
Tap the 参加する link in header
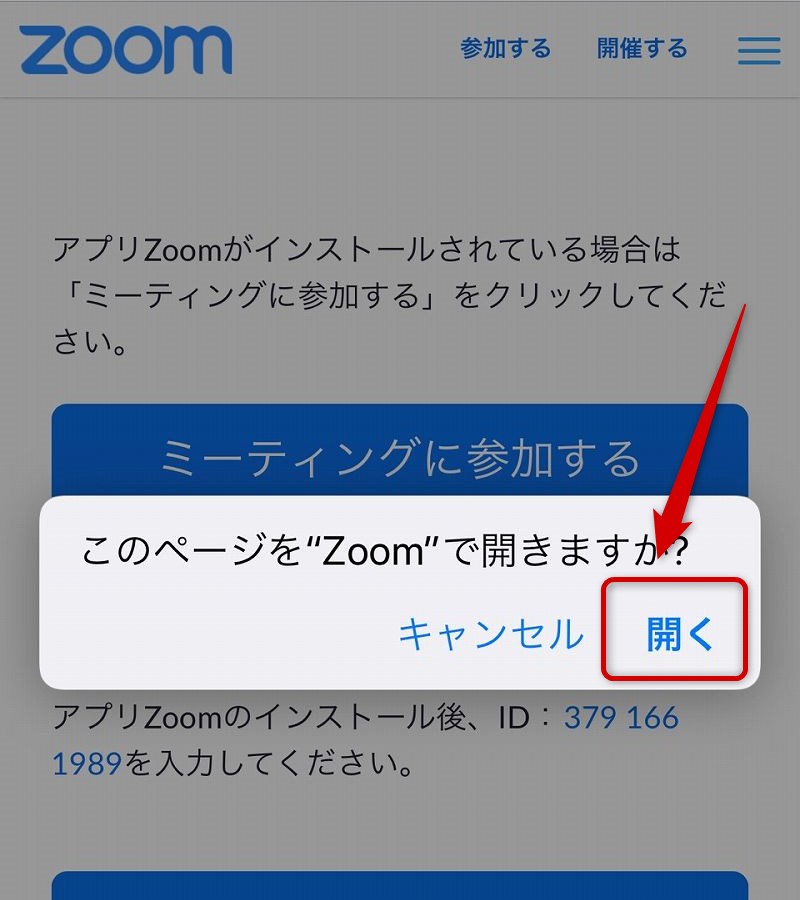click(505, 48)
